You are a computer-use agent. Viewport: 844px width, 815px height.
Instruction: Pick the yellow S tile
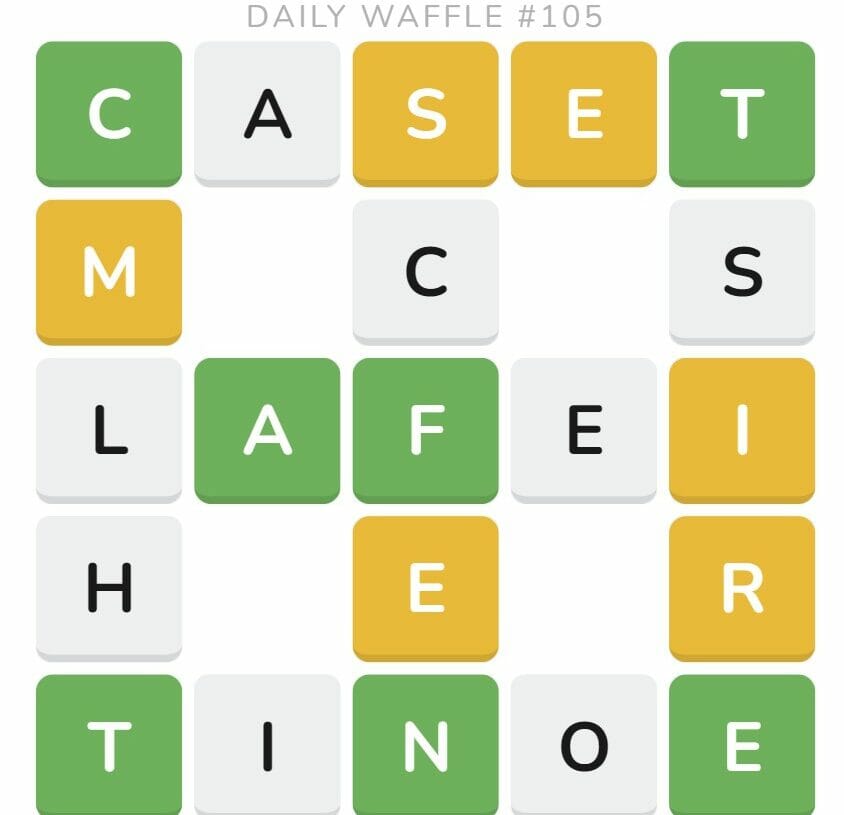tap(425, 113)
